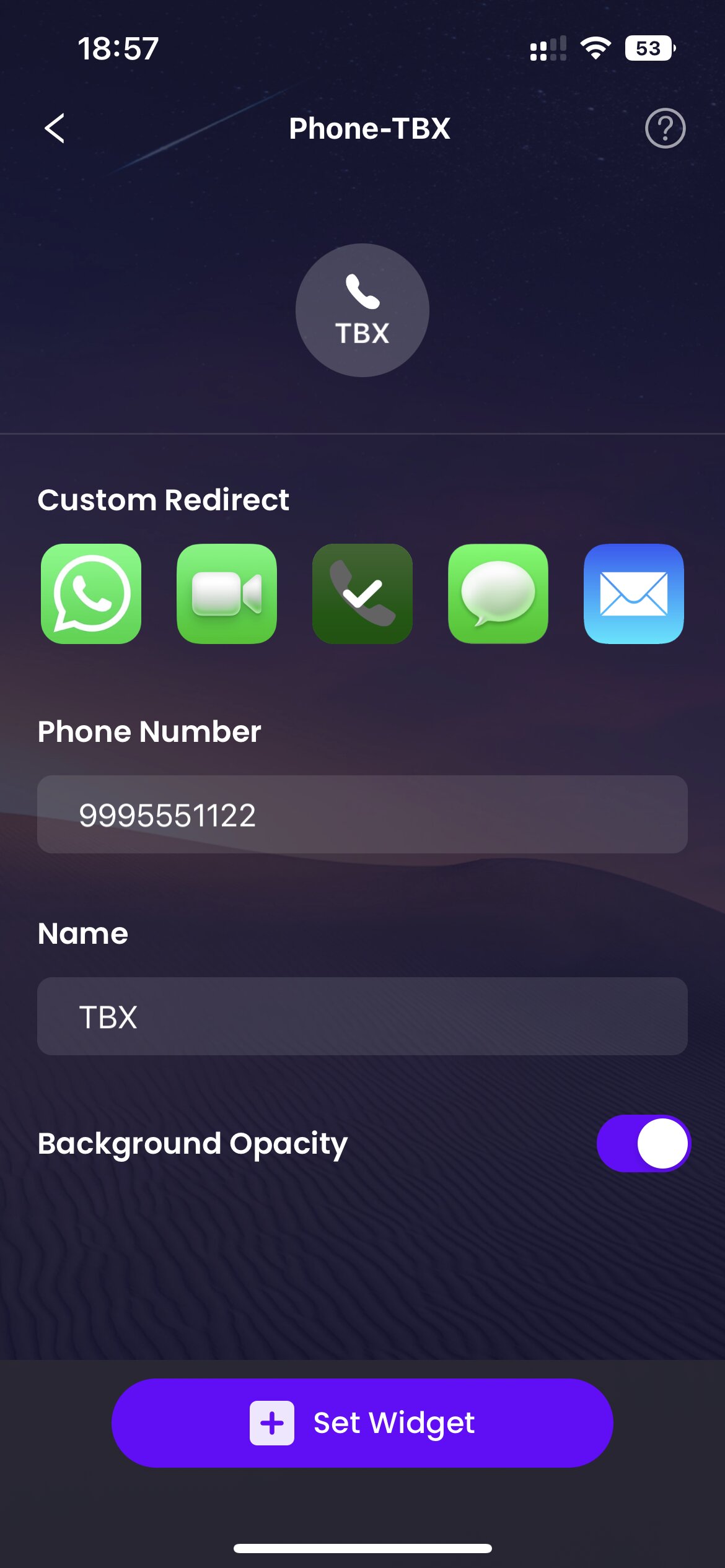The height and width of the screenshot is (1568, 725).
Task: Edit the Name field showing TBX
Action: click(x=362, y=1016)
